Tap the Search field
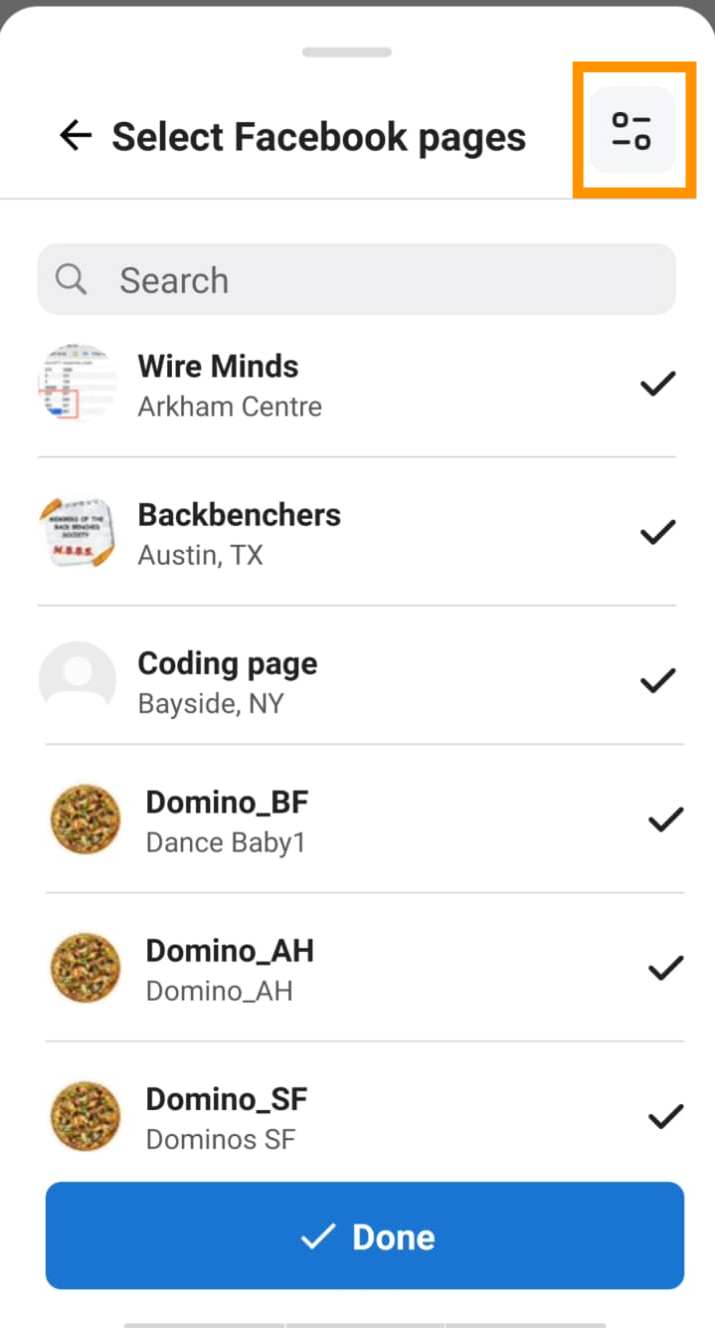The width and height of the screenshot is (715, 1330). click(x=357, y=280)
